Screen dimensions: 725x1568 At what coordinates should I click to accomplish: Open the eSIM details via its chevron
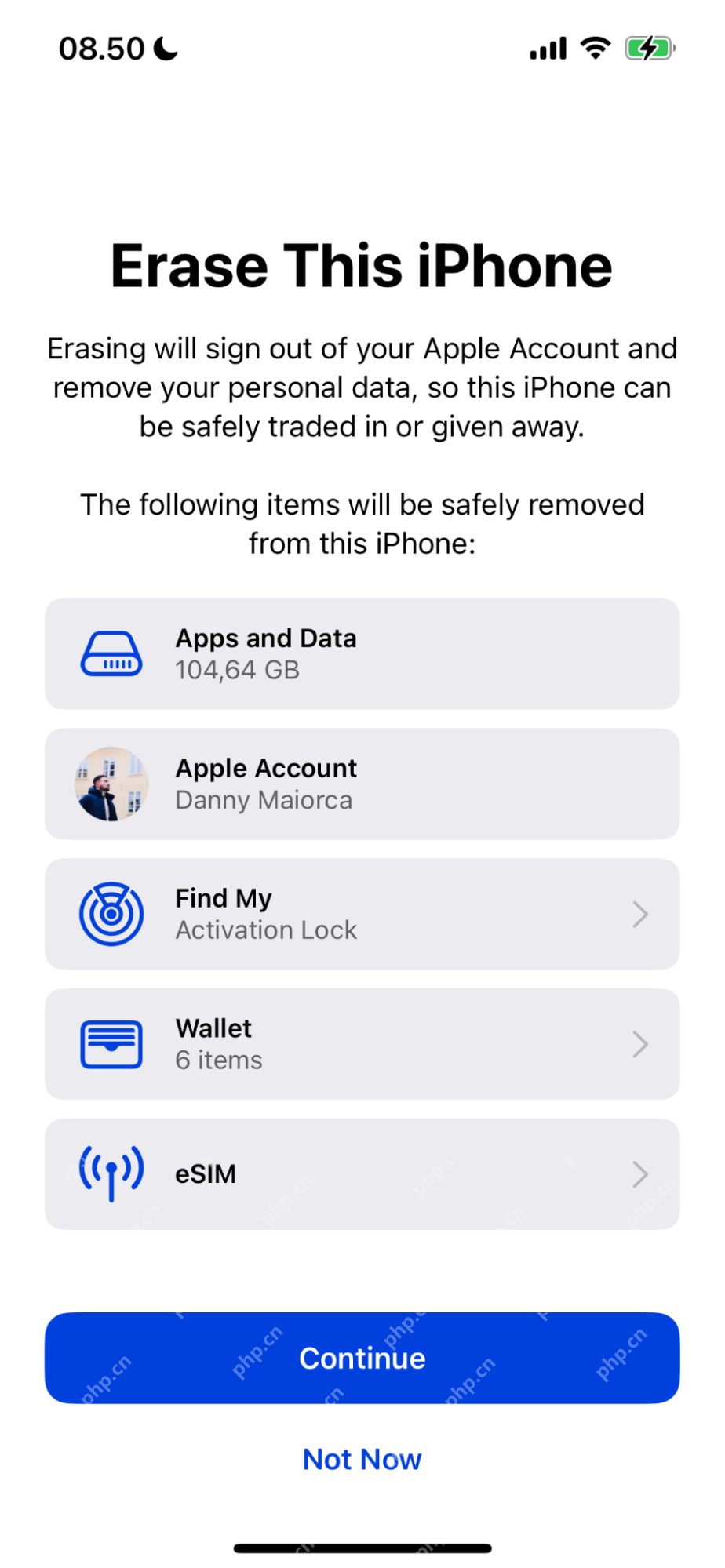click(x=639, y=1173)
